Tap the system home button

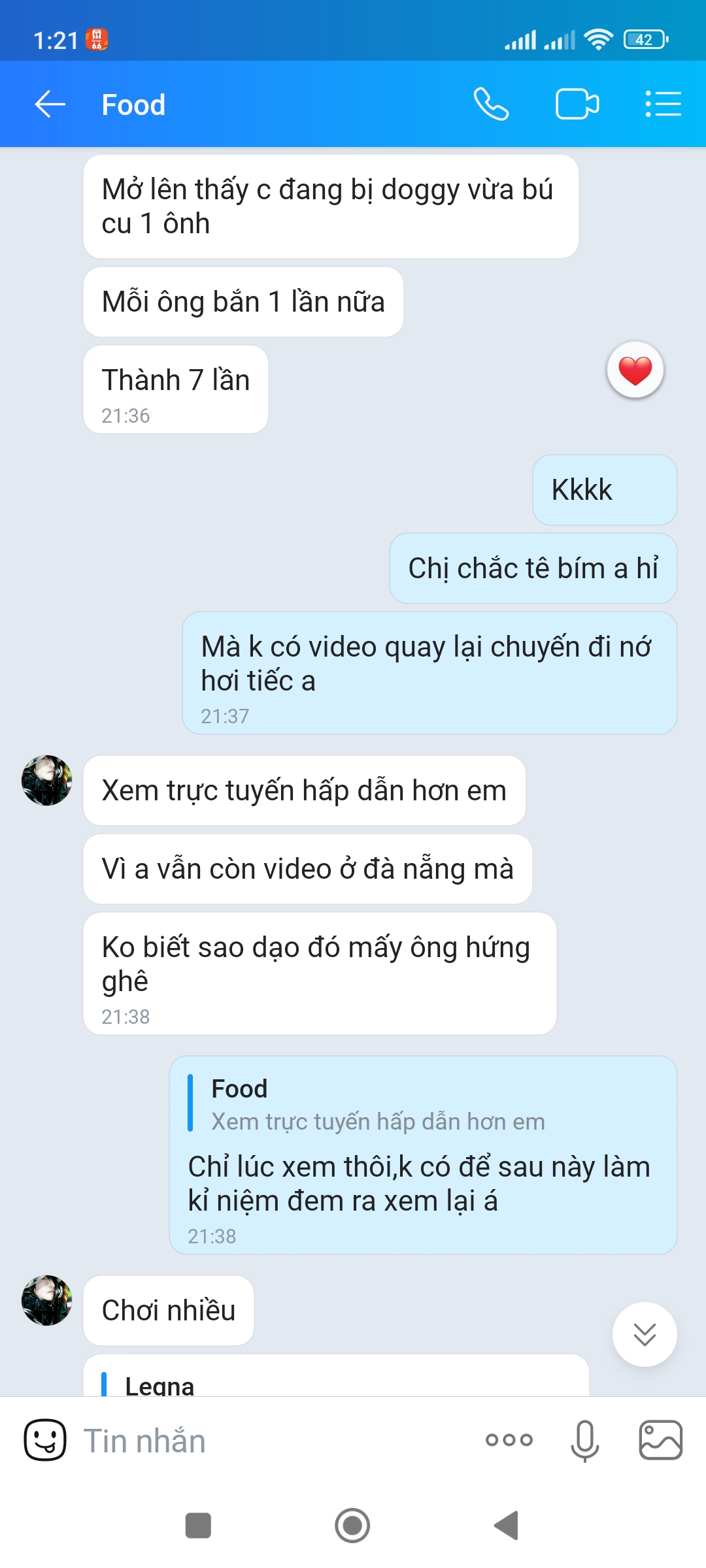[352, 1526]
